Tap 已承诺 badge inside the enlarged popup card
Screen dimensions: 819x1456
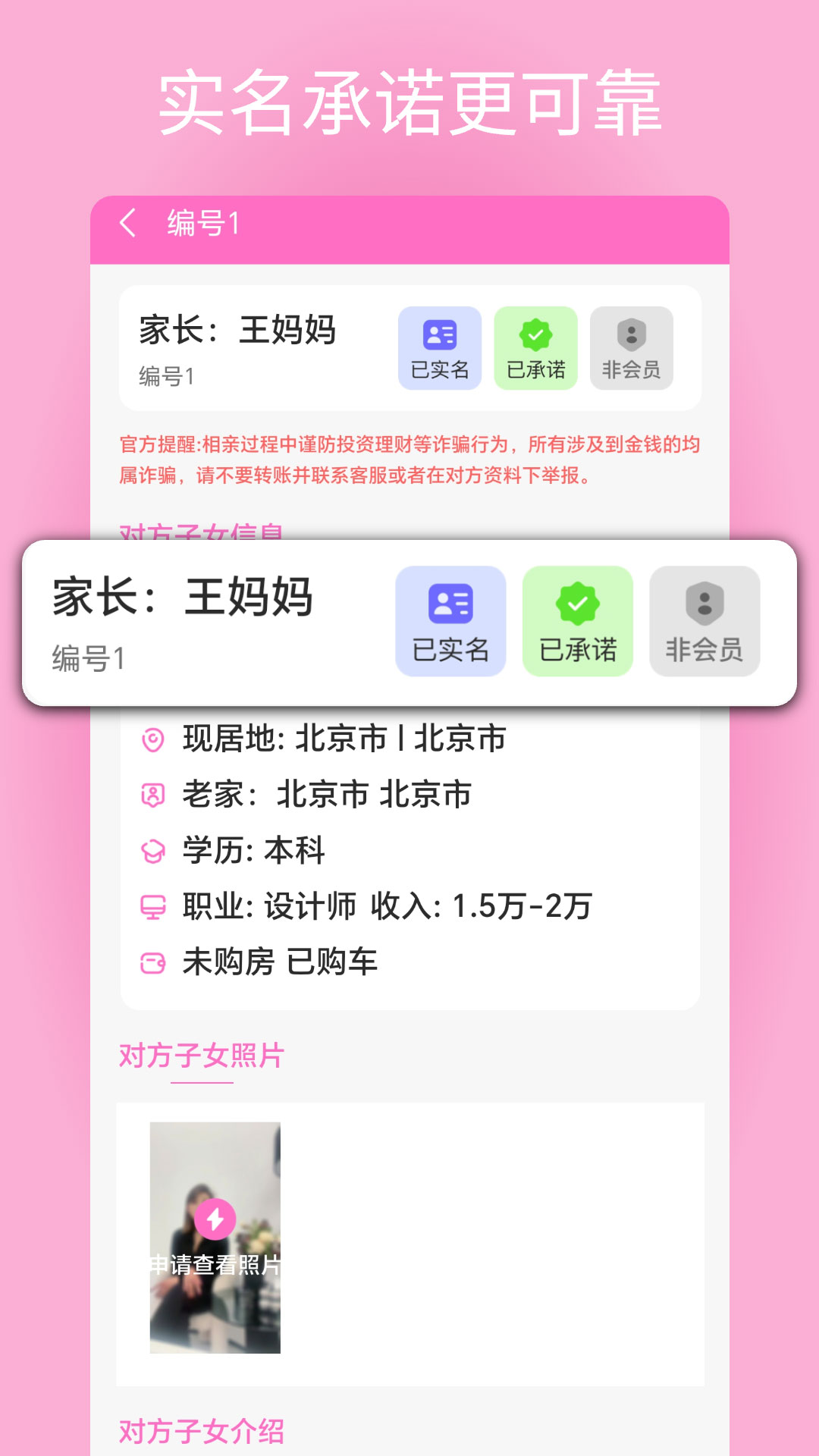click(x=577, y=620)
